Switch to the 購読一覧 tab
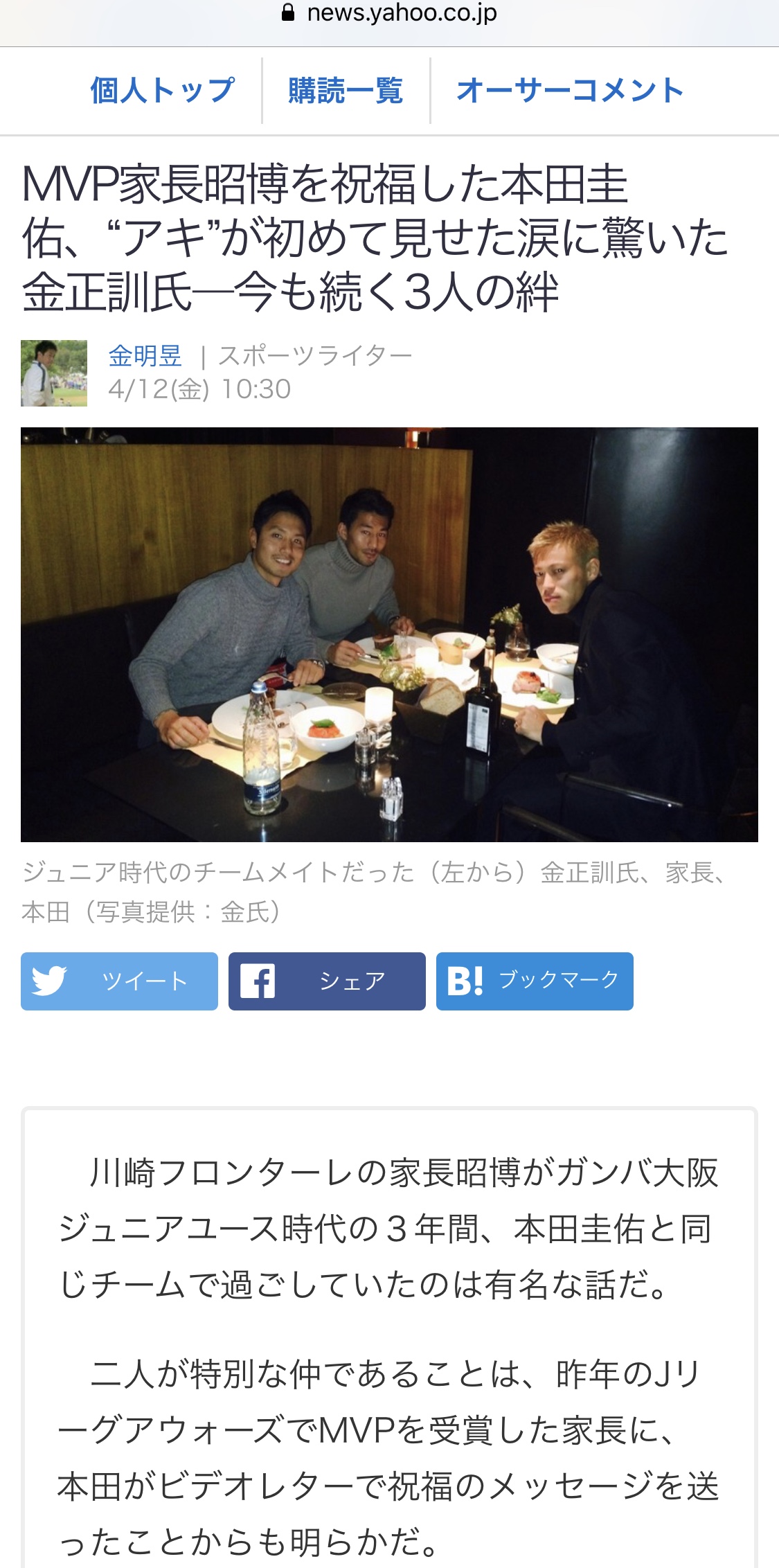Viewport: 779px width, 1568px height. tap(346, 91)
